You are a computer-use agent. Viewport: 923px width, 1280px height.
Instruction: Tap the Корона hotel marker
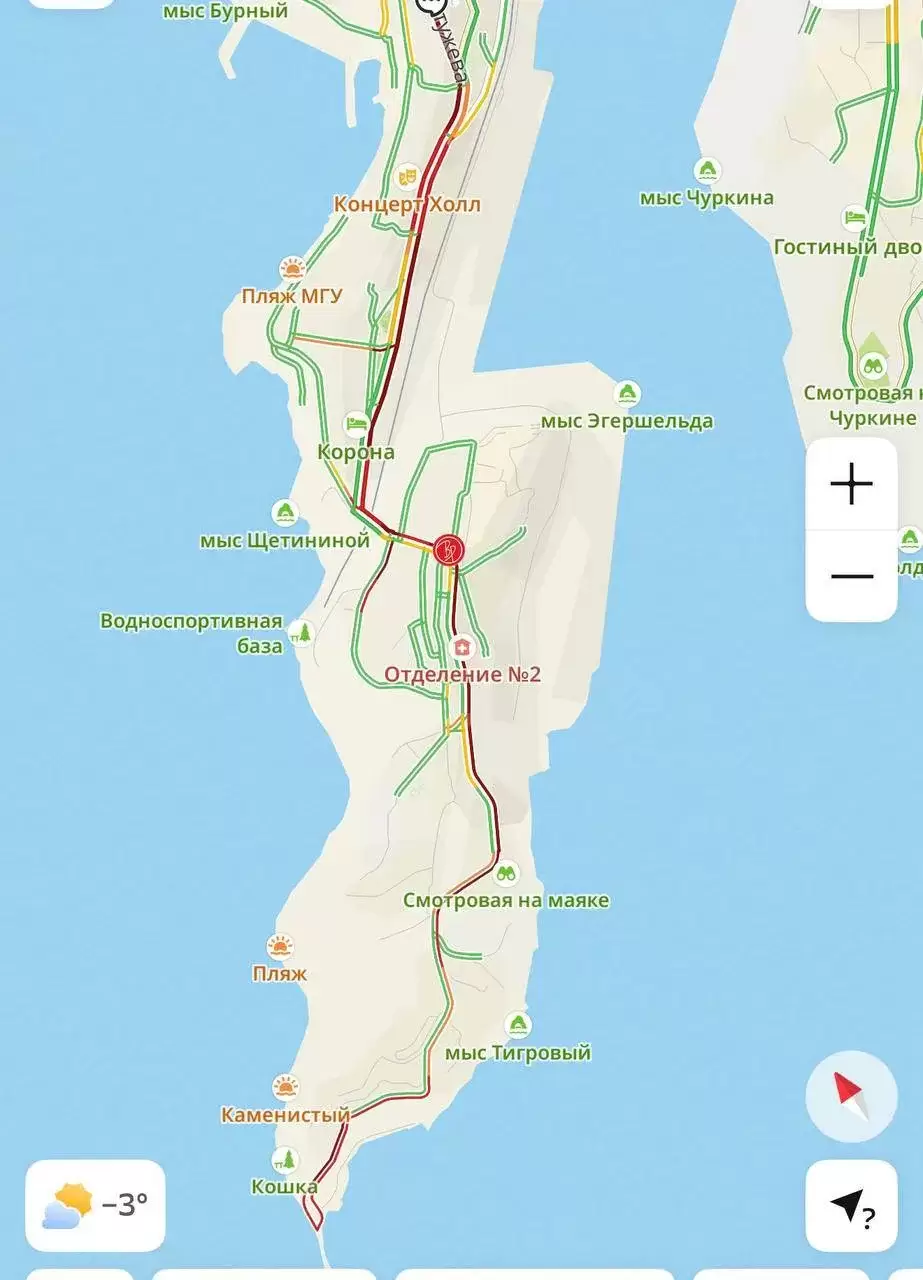tap(356, 424)
